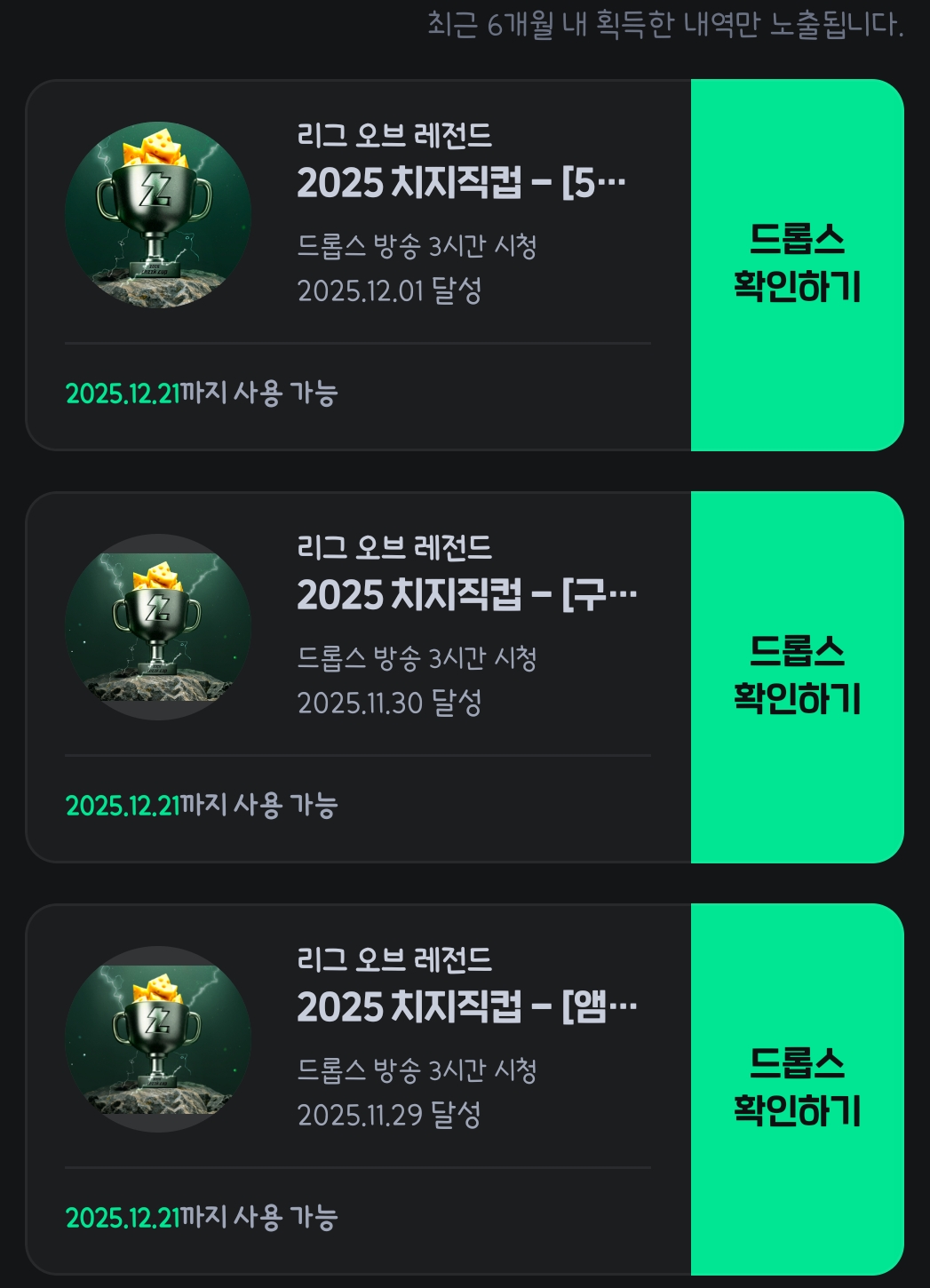Image resolution: width=930 pixels, height=1288 pixels.
Task: Open 드롭스 확인하기 for the 2025.11.30 drop
Action: pos(797,677)
